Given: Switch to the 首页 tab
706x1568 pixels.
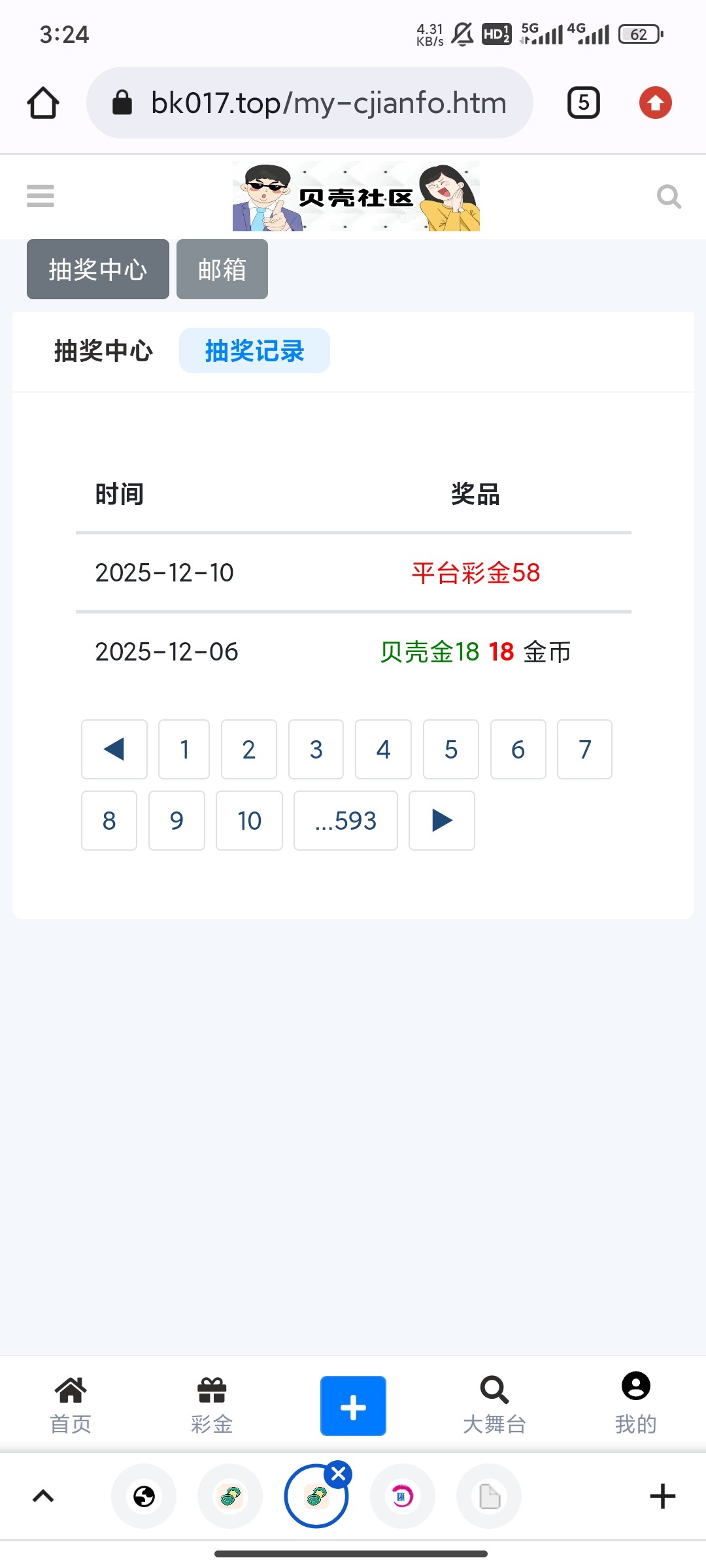Looking at the screenshot, I should (x=71, y=1405).
